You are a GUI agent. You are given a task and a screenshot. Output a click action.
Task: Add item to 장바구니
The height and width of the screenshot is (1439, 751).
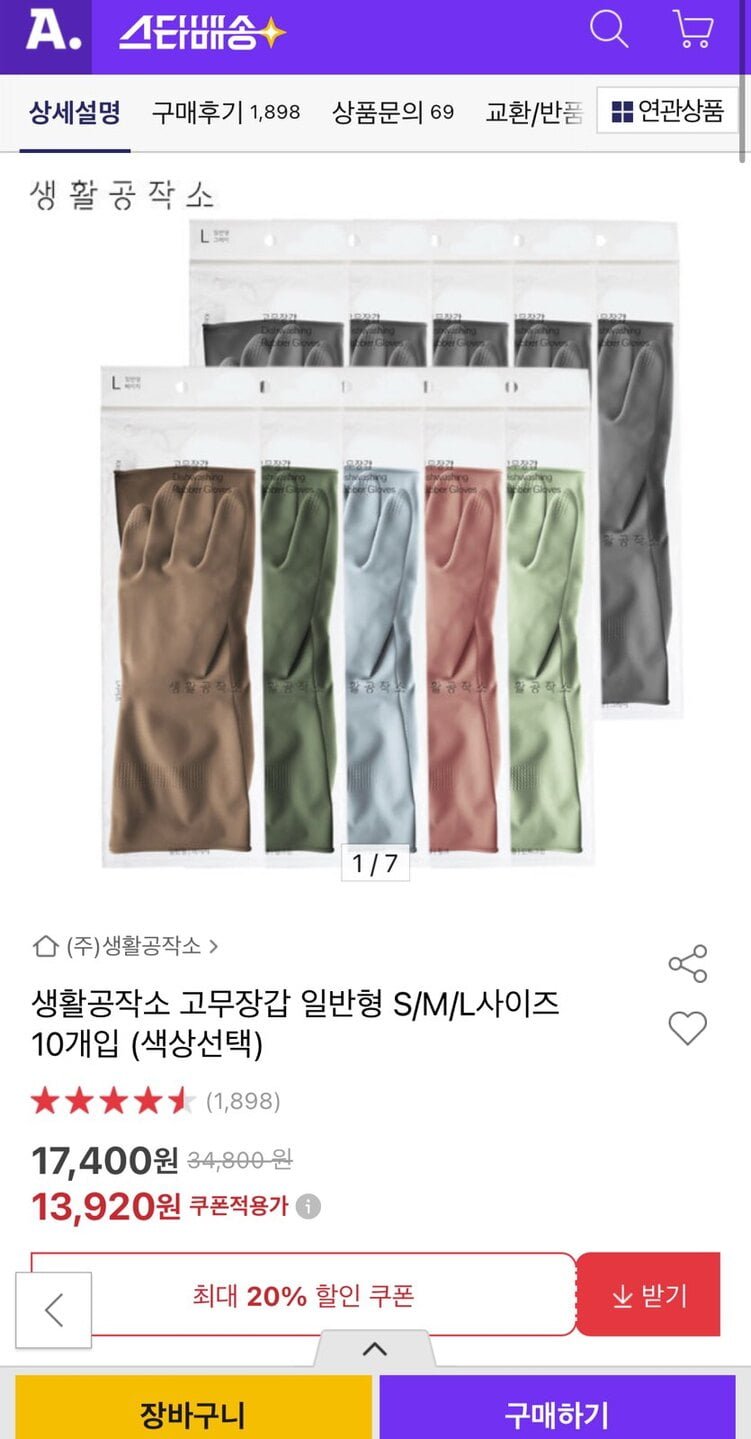click(192, 1412)
